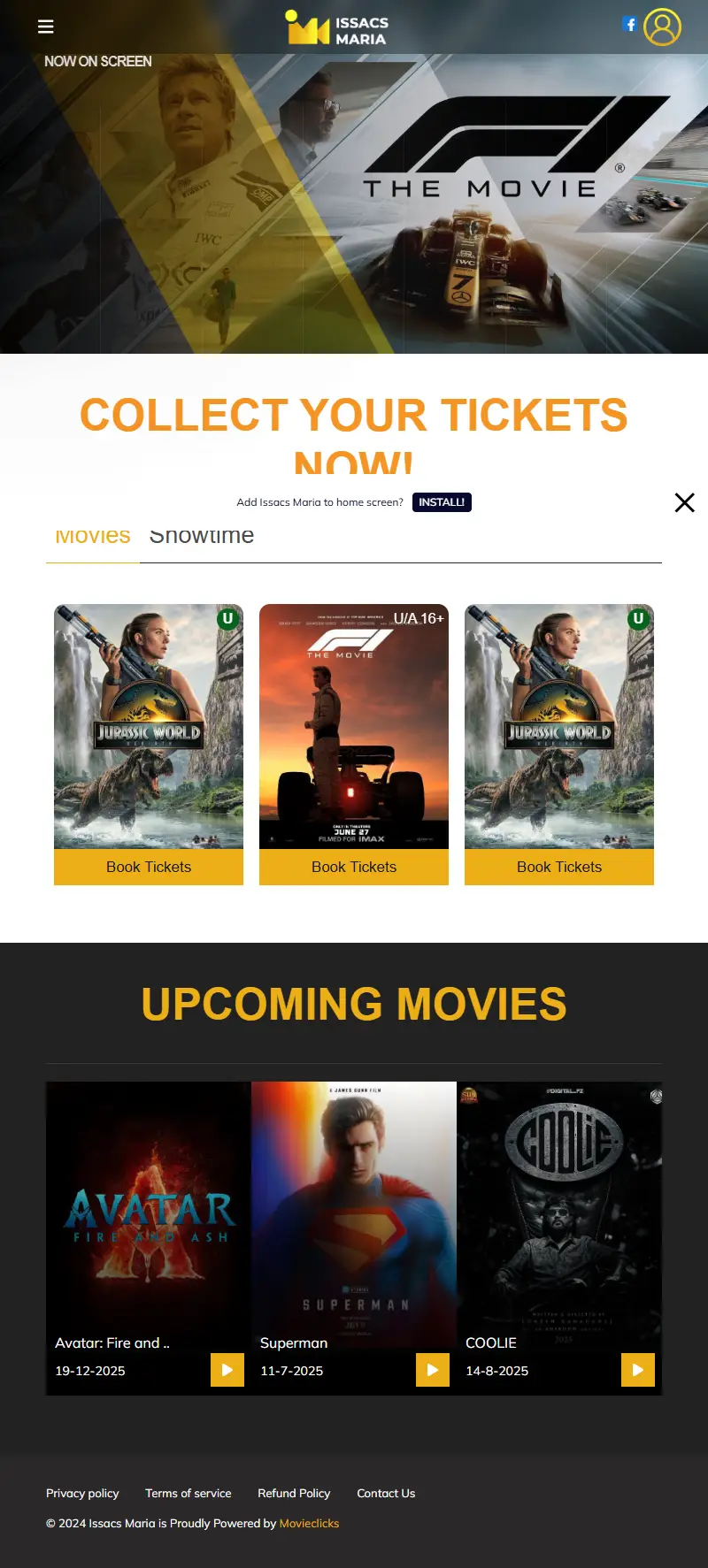Go to Contact Us page

pos(386,1493)
